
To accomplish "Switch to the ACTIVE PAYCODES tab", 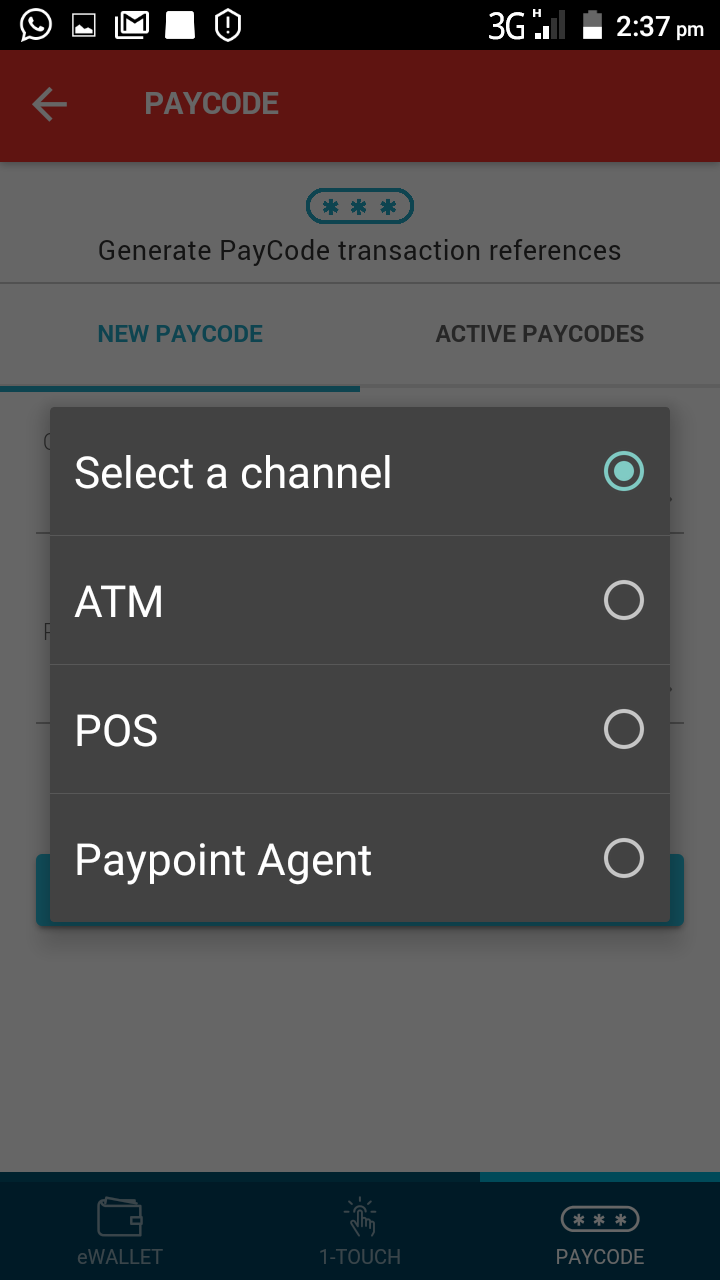I will click(x=539, y=333).
